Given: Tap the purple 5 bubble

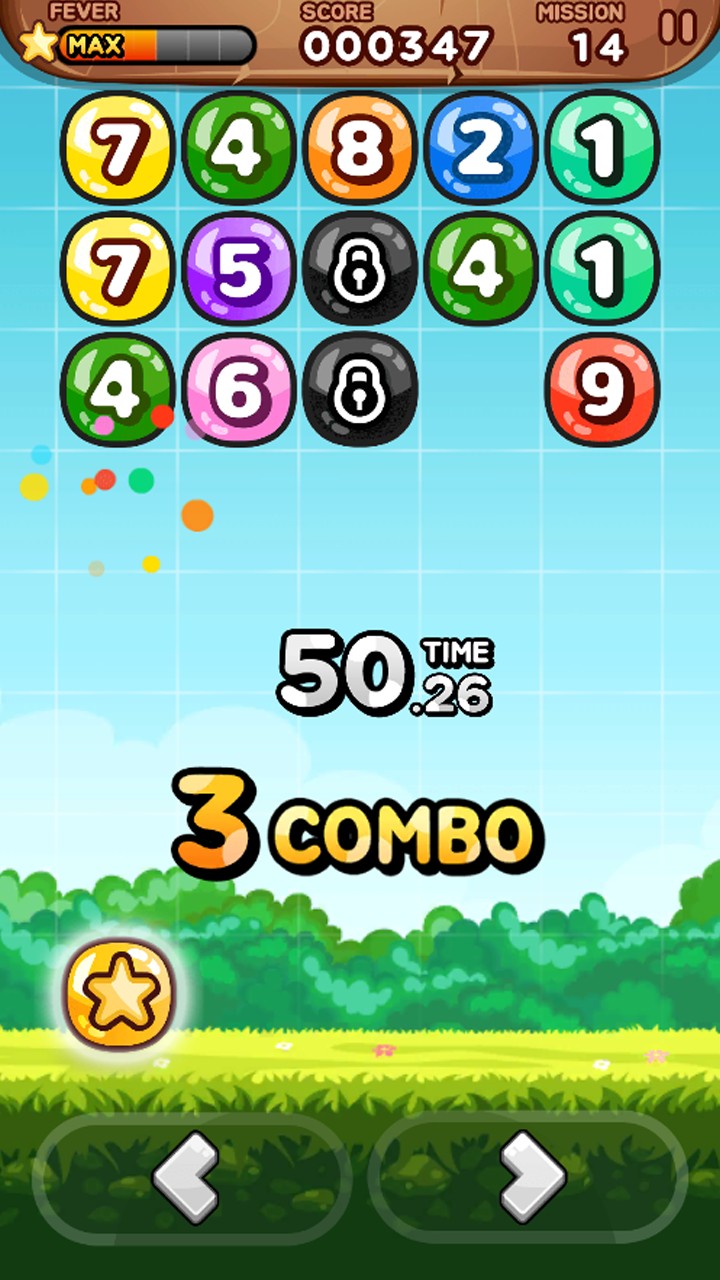Looking at the screenshot, I should (x=239, y=268).
